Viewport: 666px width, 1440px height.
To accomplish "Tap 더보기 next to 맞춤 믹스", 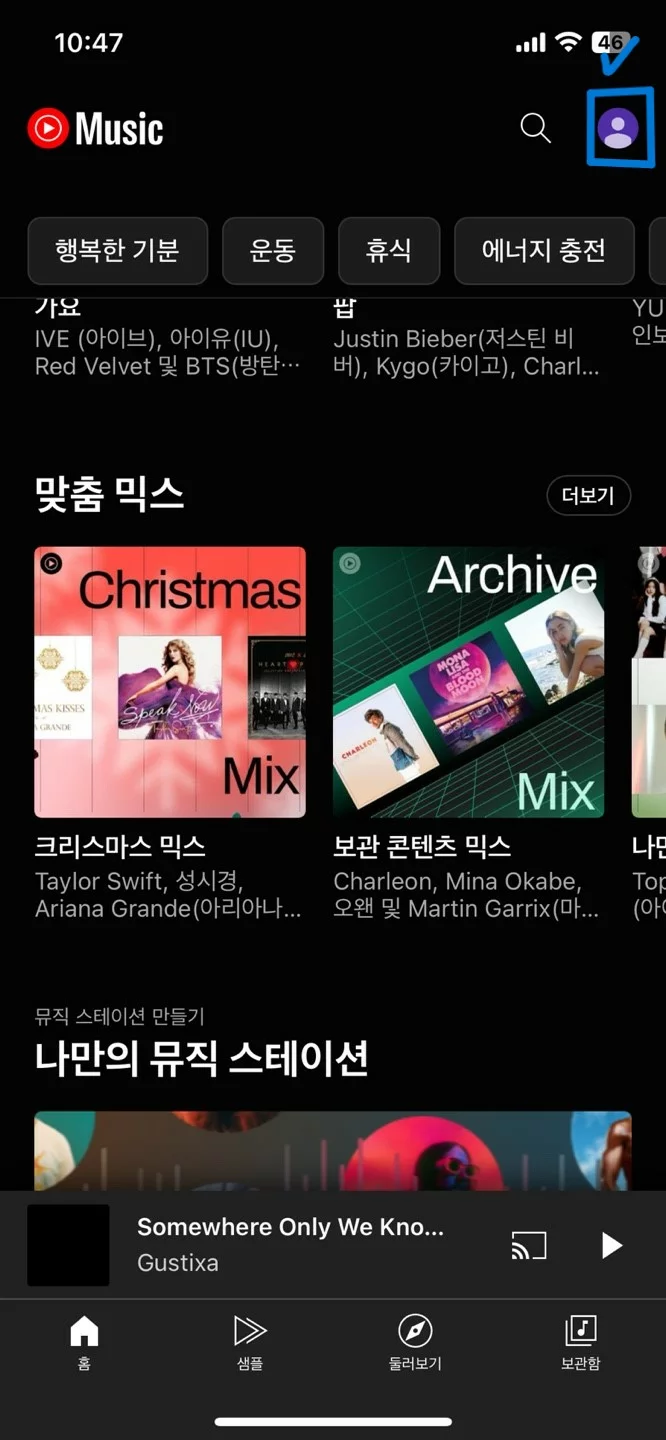I will coord(588,495).
